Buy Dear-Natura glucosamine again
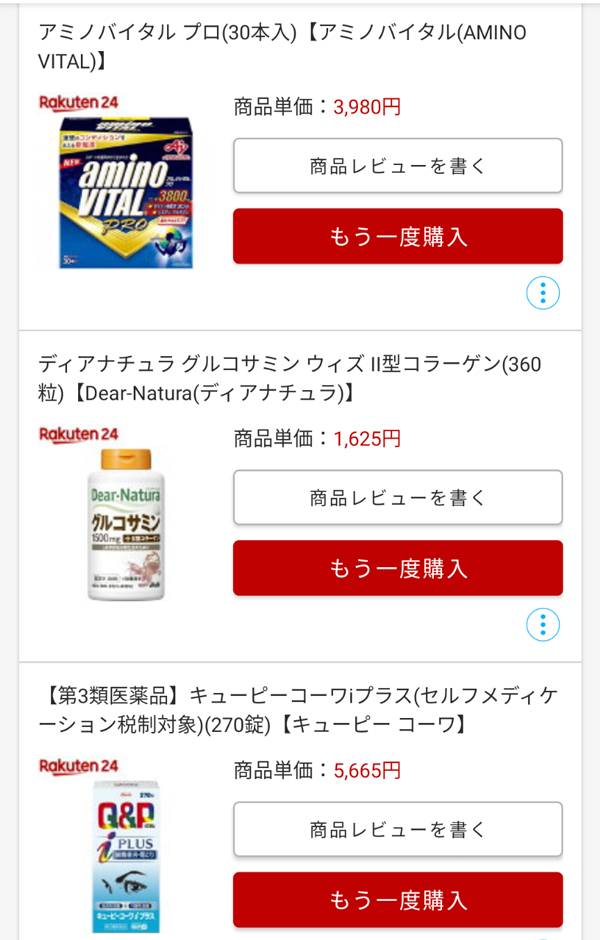Viewport: 600px width, 940px height. [398, 569]
